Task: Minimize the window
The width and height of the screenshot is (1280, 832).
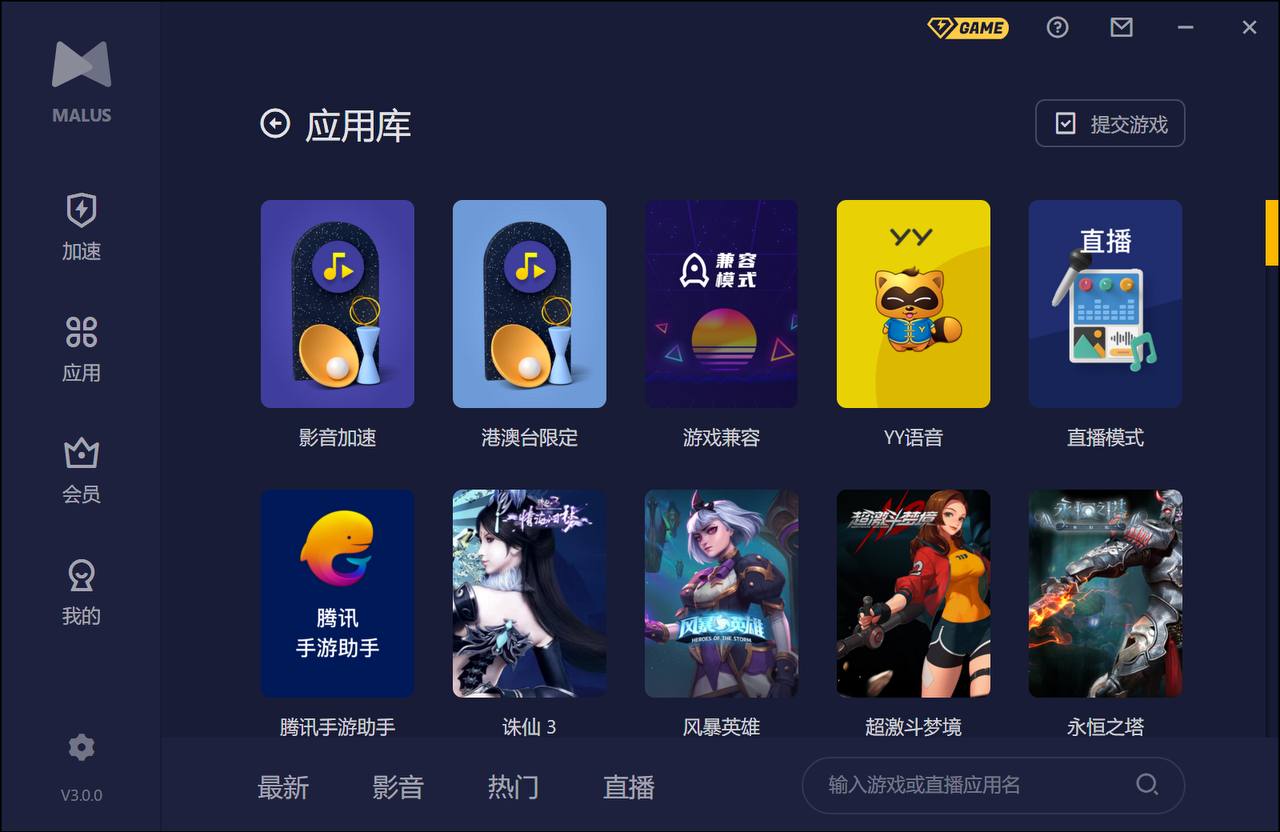Action: pos(1186,28)
